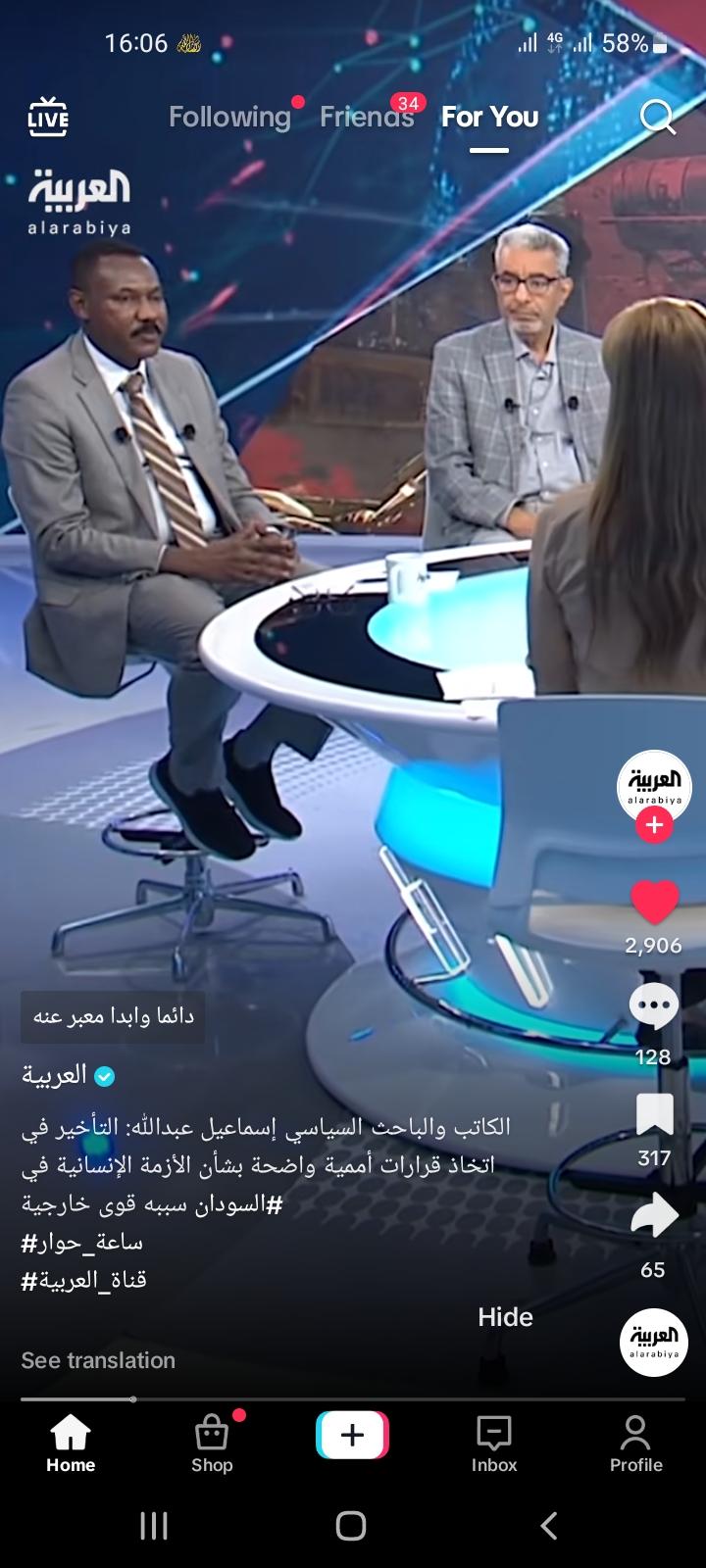Open the alarabiya profile avatar
The image size is (706, 1568).
click(x=654, y=785)
